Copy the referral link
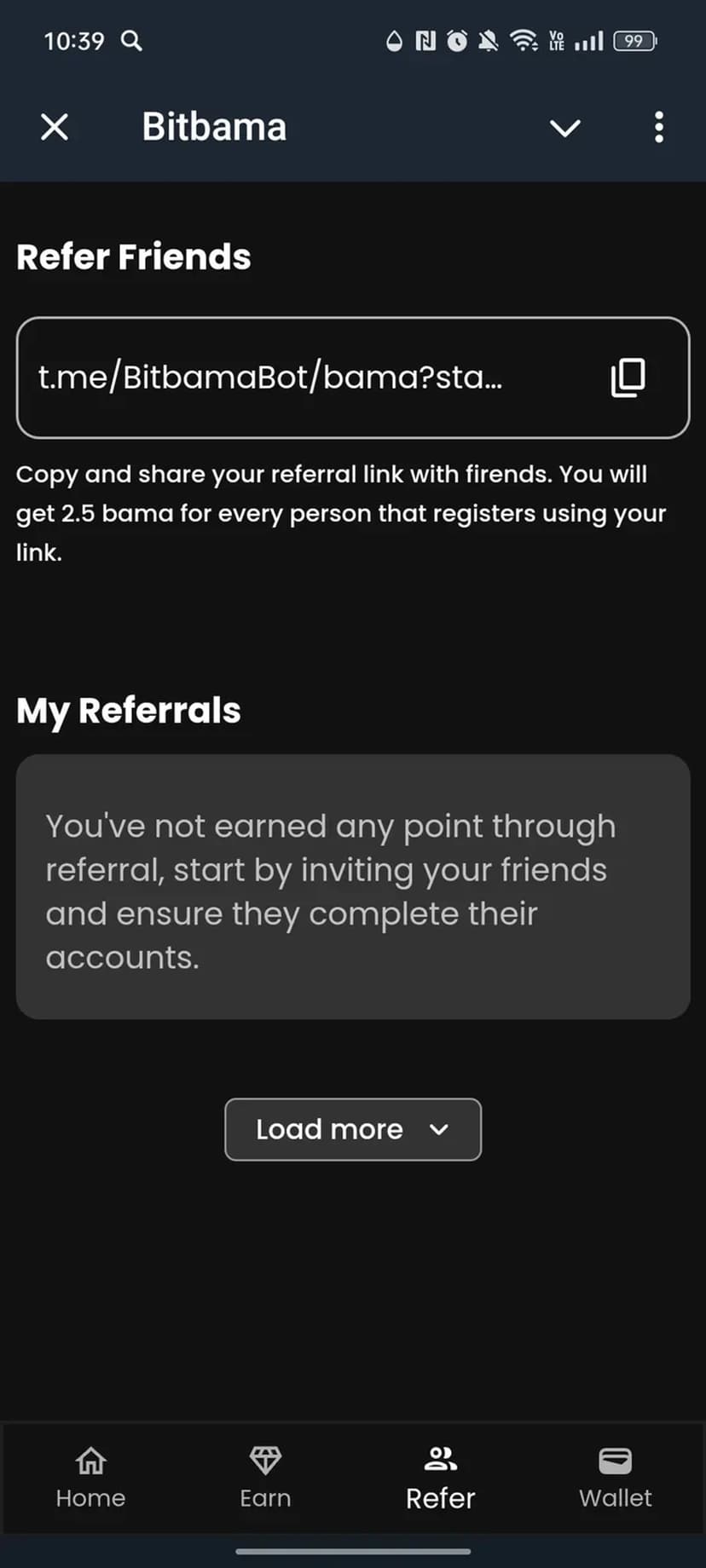 pos(628,378)
